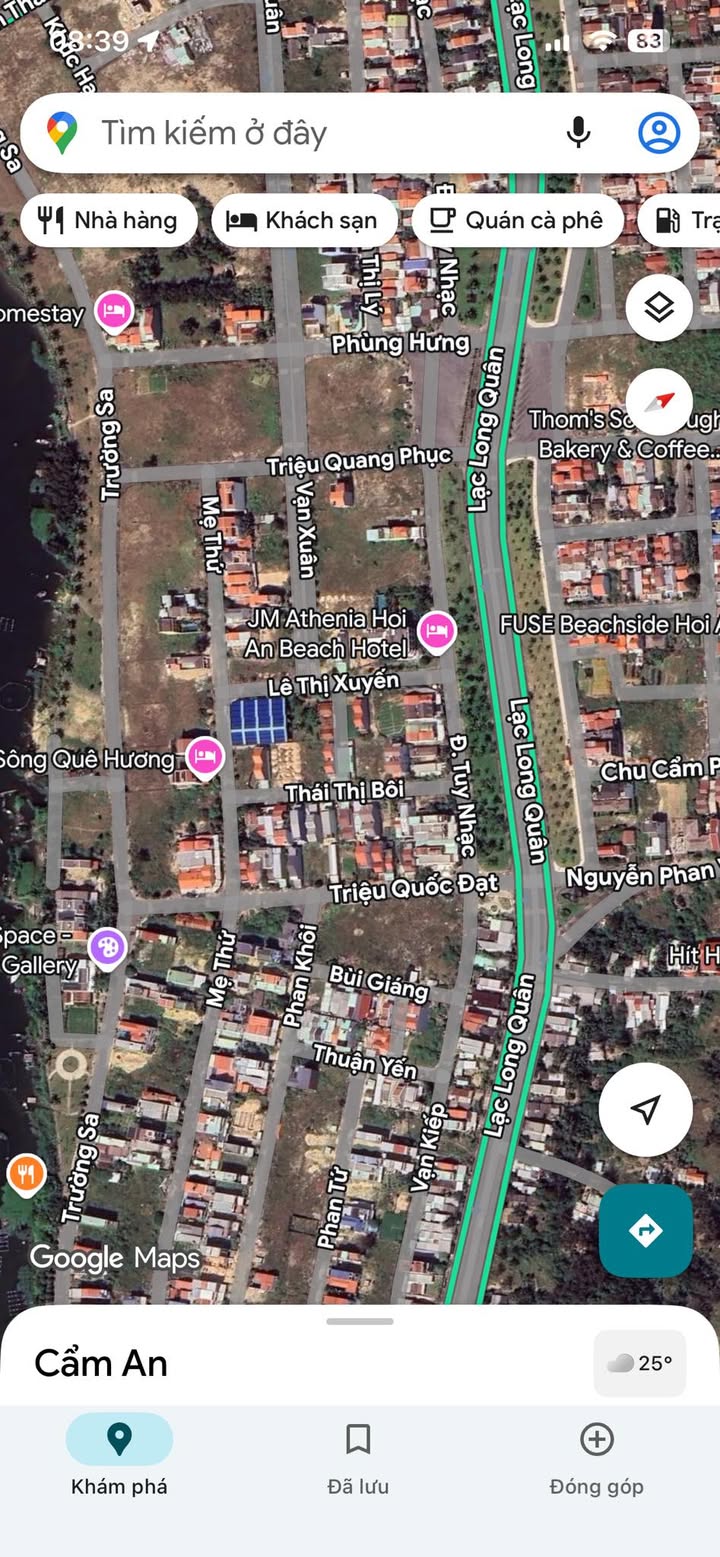Open the Space Gallery purple marker

(107, 947)
